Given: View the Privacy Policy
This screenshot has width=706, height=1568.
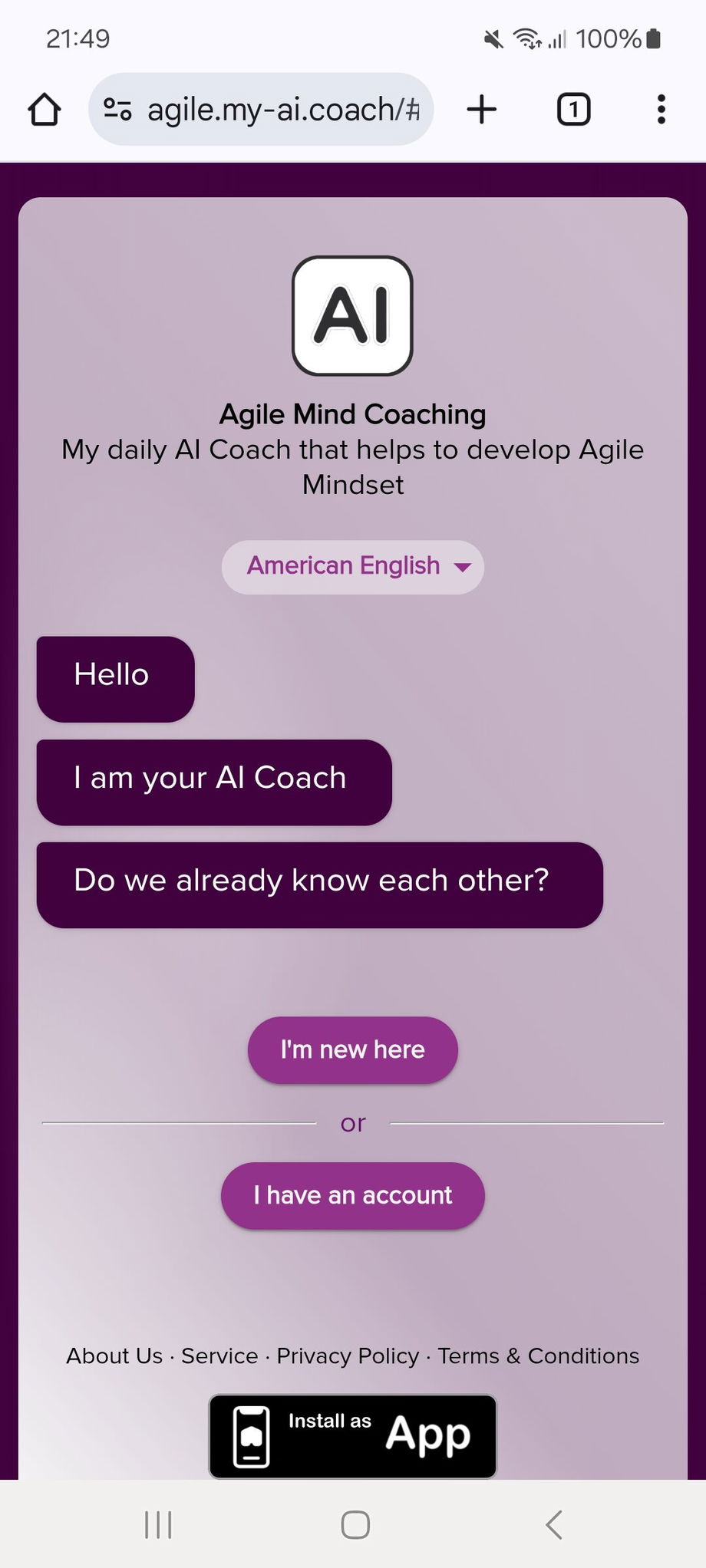Looking at the screenshot, I should [x=348, y=1356].
